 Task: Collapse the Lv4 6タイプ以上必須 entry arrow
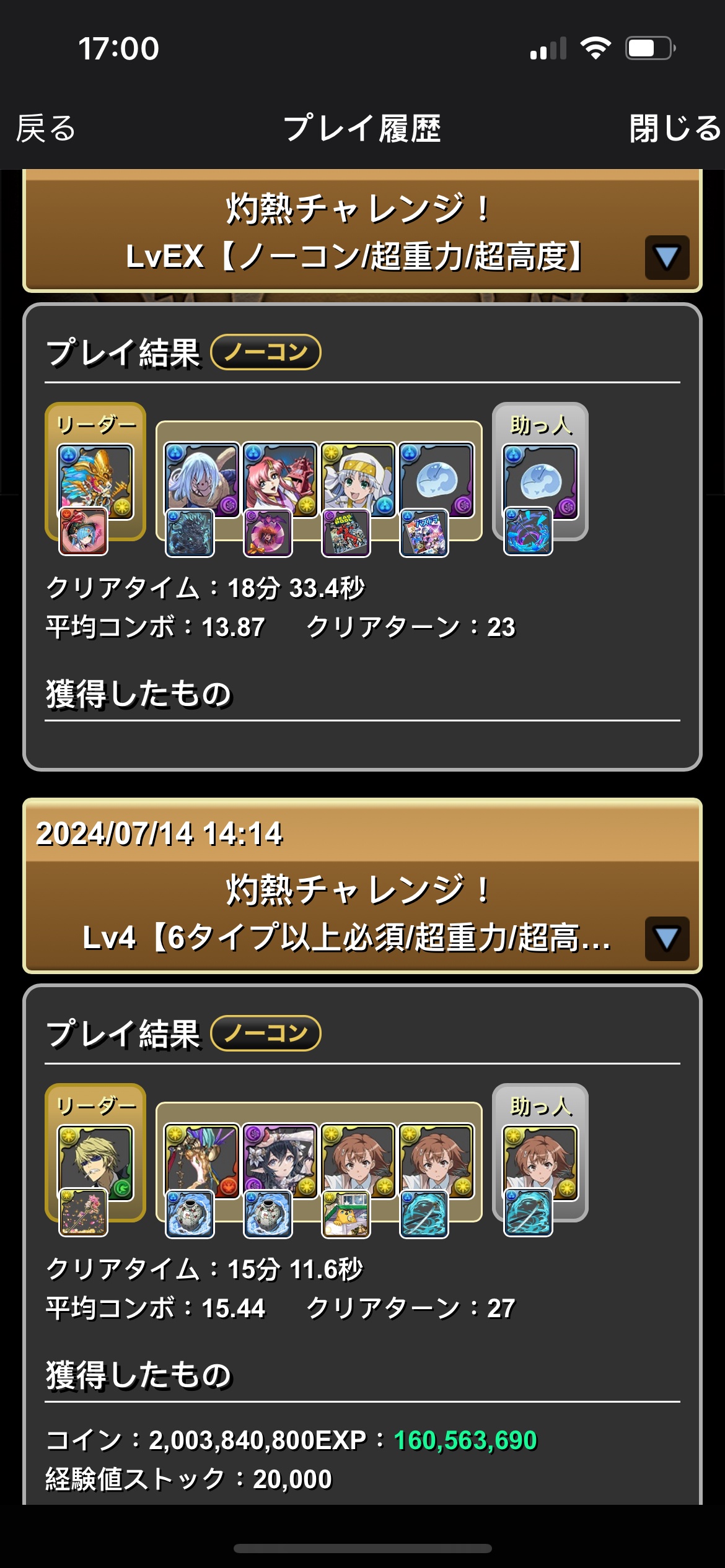coord(667,939)
